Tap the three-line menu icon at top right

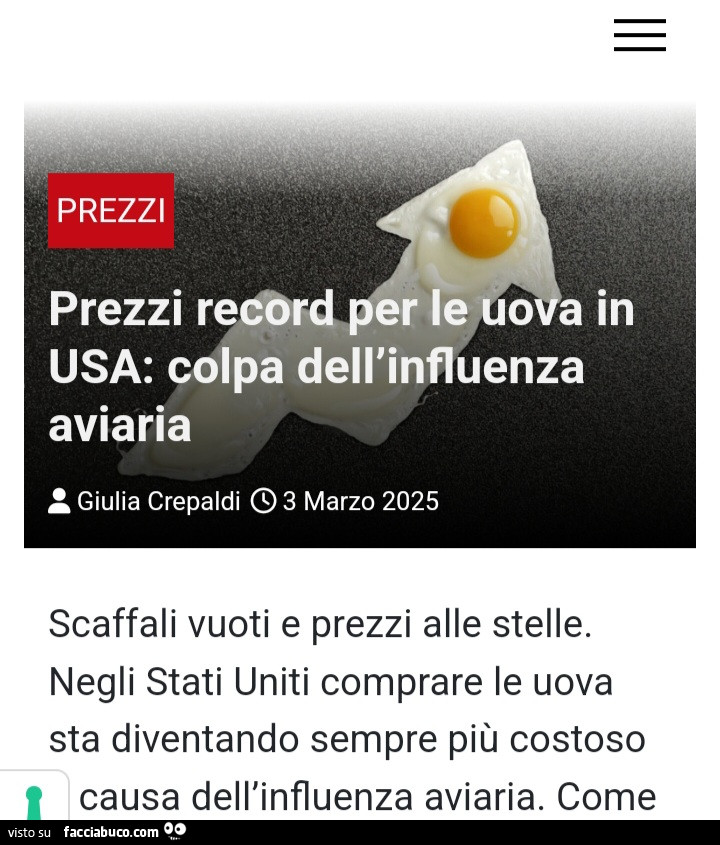[x=639, y=34]
